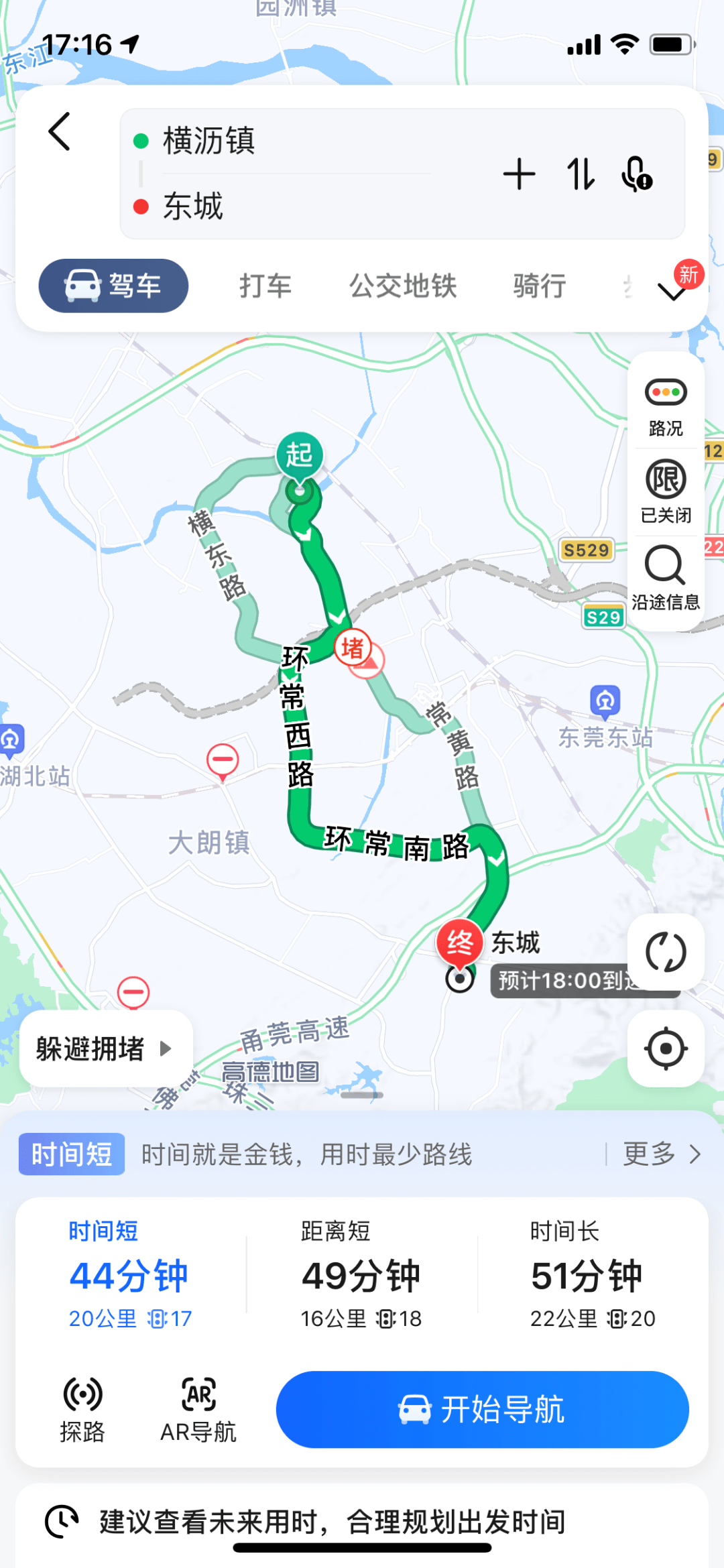Start navigation with 开始导航

482,1409
